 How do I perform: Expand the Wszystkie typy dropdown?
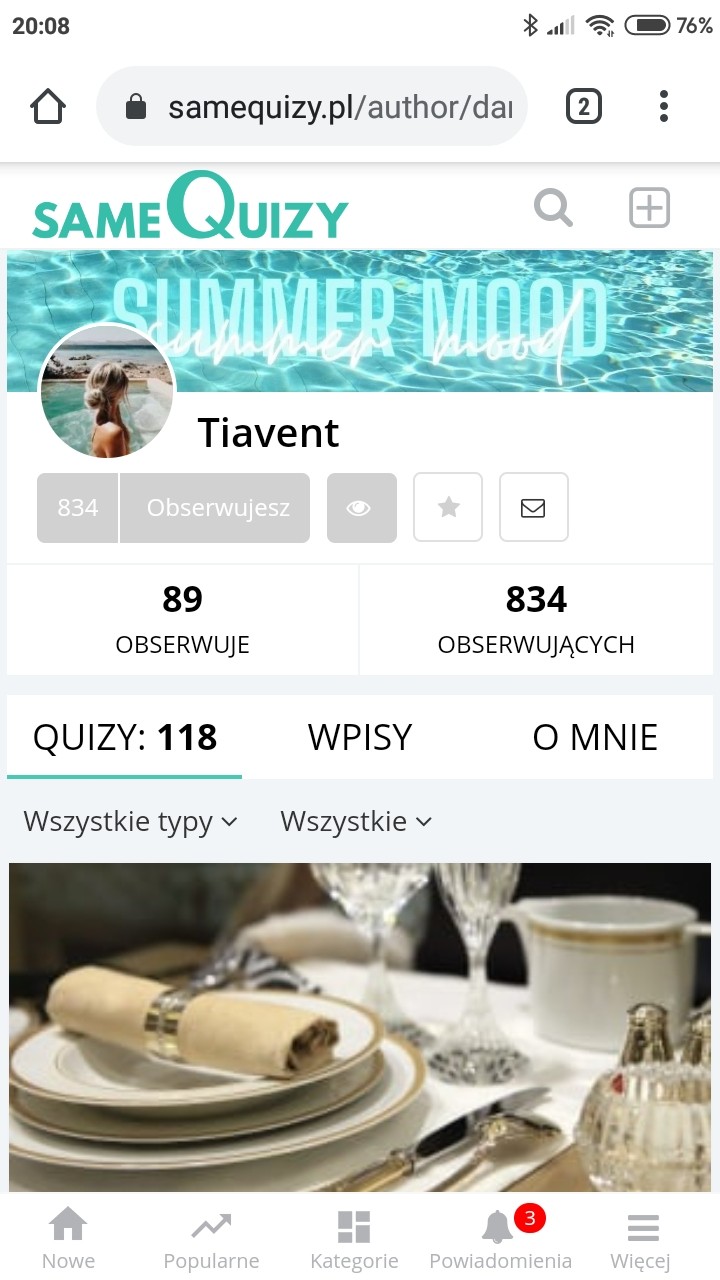pyautogui.click(x=130, y=822)
